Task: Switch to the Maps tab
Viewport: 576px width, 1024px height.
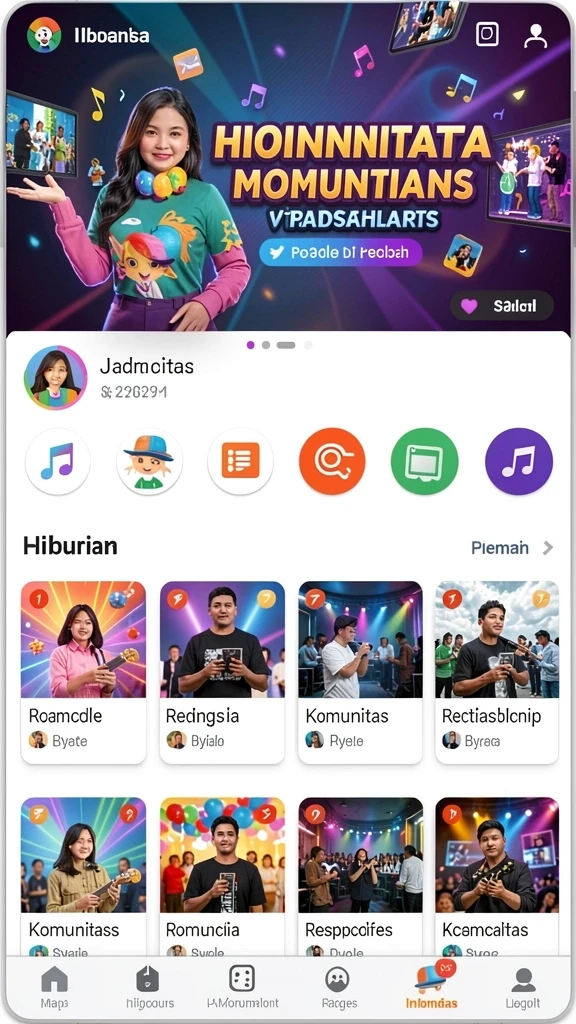Action: 54,987
